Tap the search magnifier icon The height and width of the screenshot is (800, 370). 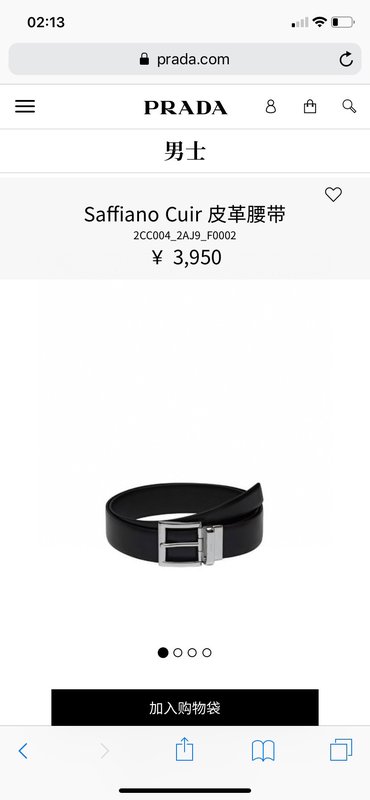coord(349,106)
